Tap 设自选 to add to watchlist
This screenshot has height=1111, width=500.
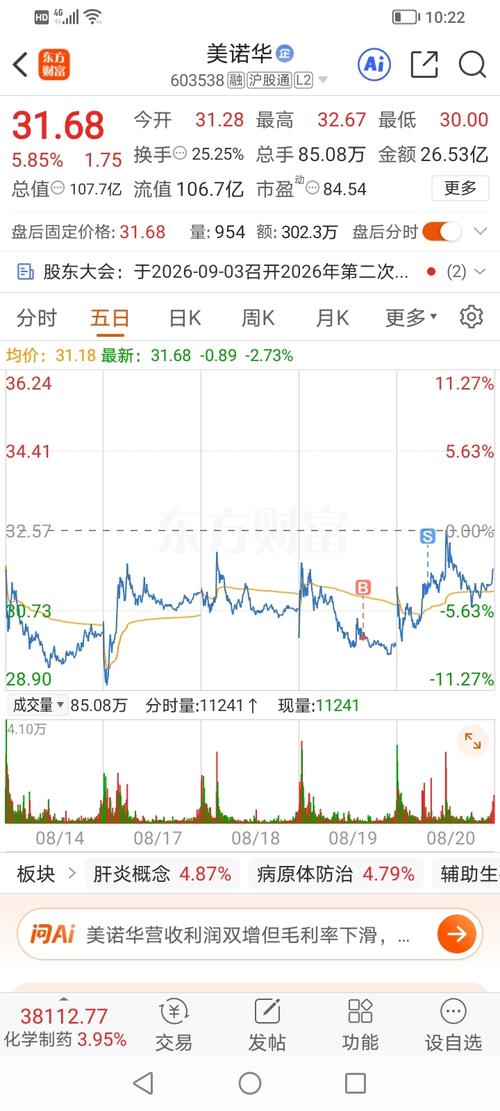(453, 1026)
